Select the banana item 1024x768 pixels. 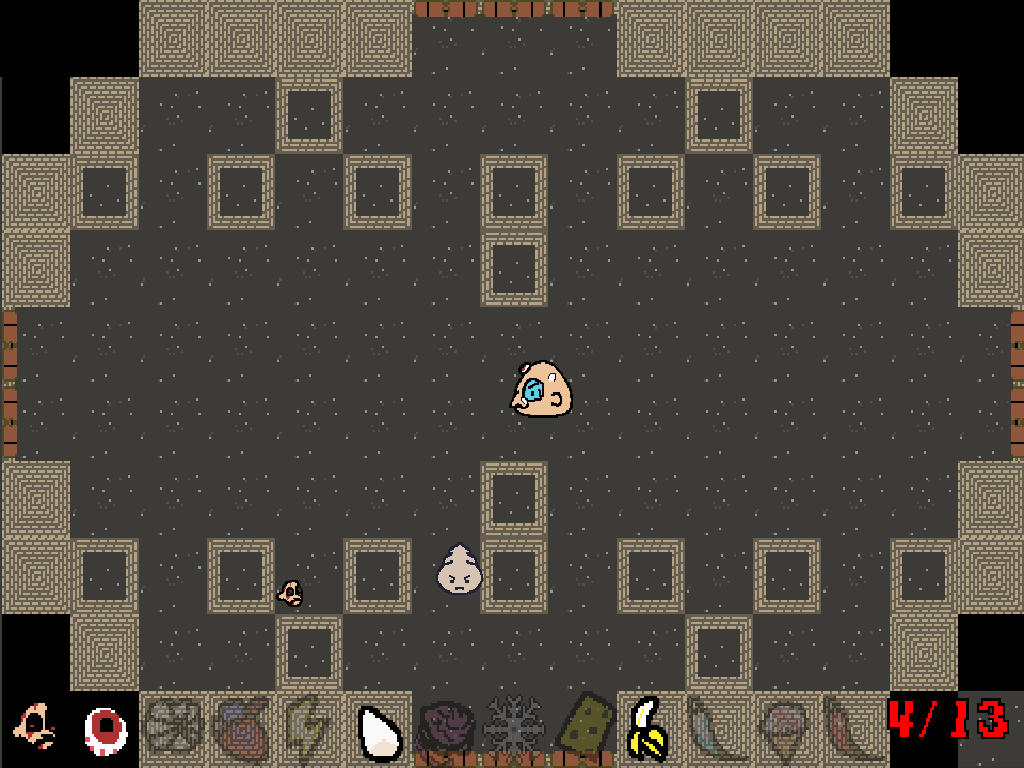(x=649, y=728)
